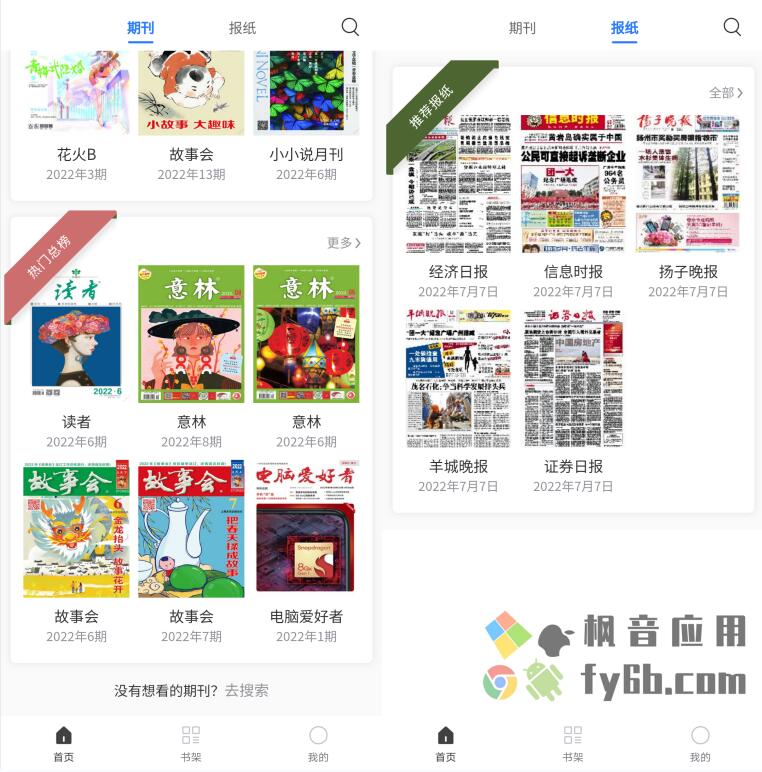The image size is (762, 772).
Task: Open 故事会 2022年6期 issue
Action: click(76, 530)
